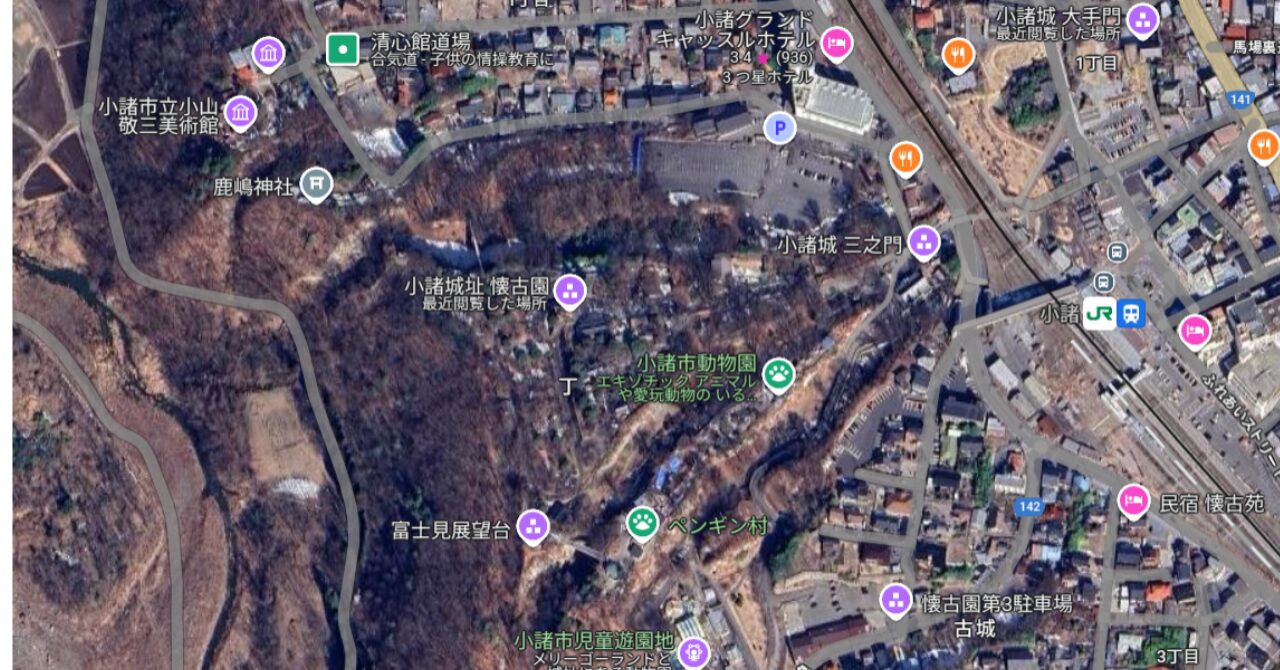Tap the 鹿嶋神社 shrine marker
Screen dimensions: 1280x670
[x=316, y=183]
